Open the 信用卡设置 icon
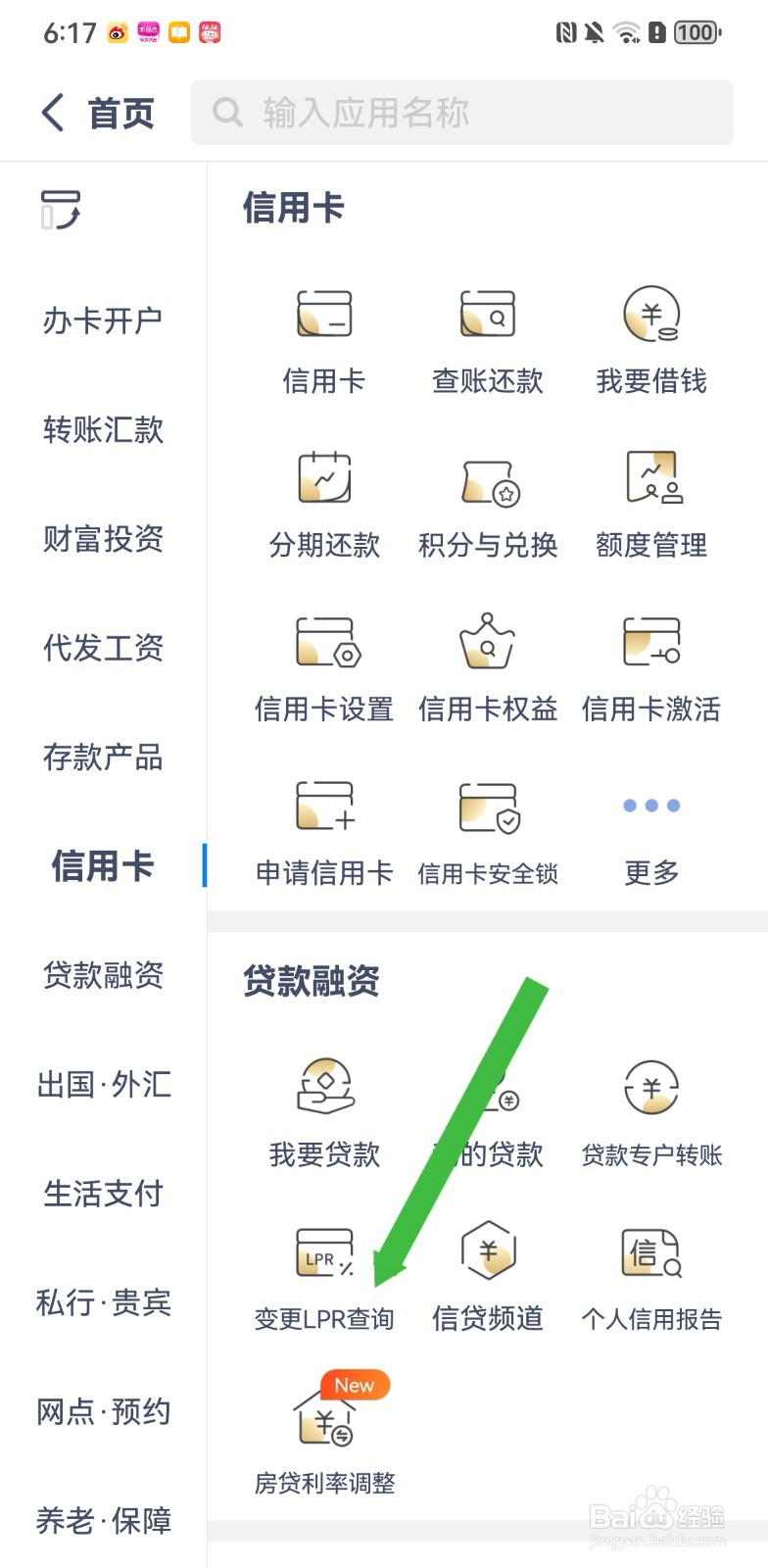Screen dimensions: 768x1568 [324, 666]
